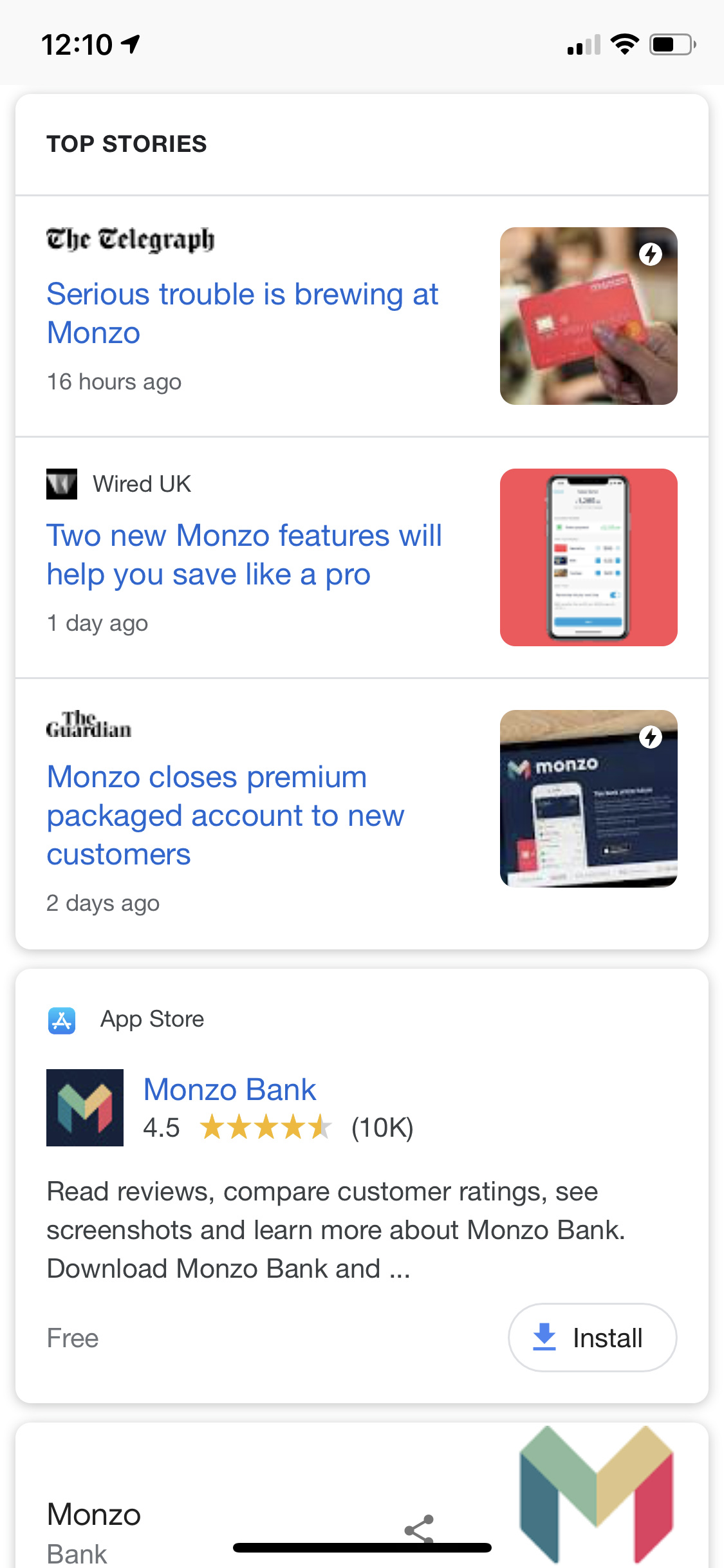Install the Monzo Bank app

click(x=591, y=1338)
